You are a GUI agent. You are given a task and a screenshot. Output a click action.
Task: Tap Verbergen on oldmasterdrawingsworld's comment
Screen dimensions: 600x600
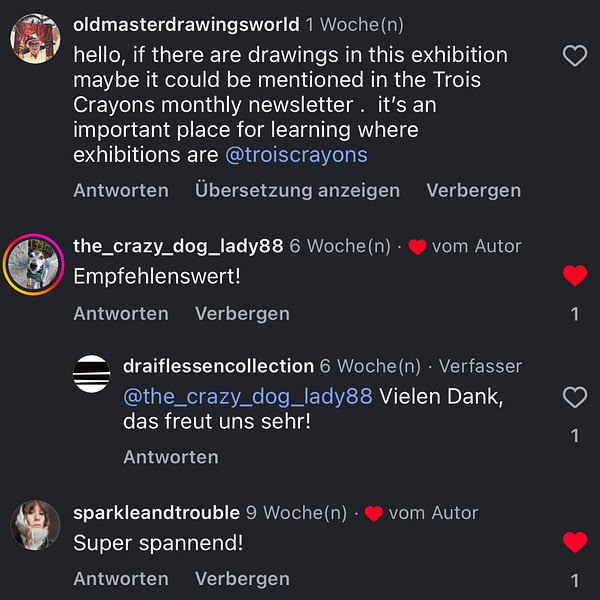point(473,190)
